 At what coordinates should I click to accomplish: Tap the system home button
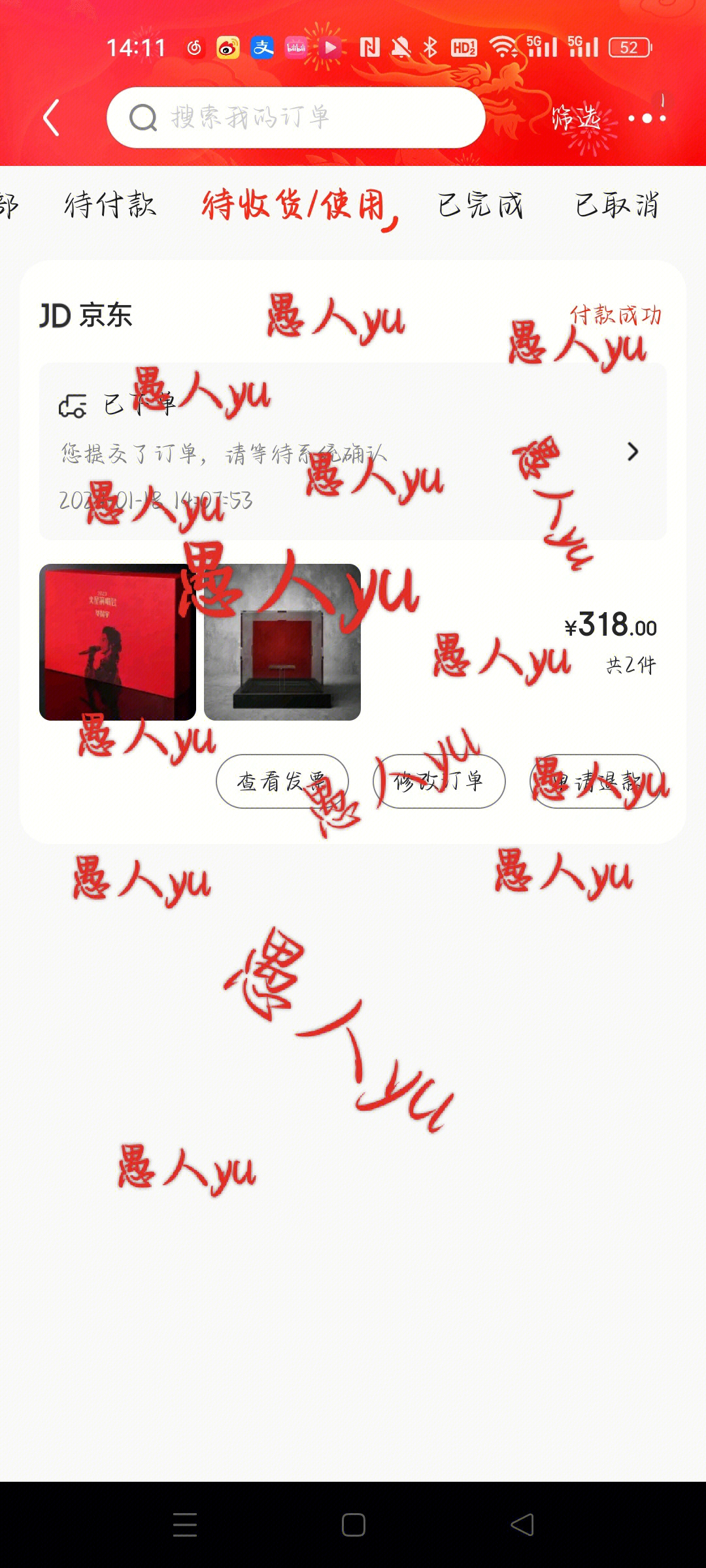353,1525
